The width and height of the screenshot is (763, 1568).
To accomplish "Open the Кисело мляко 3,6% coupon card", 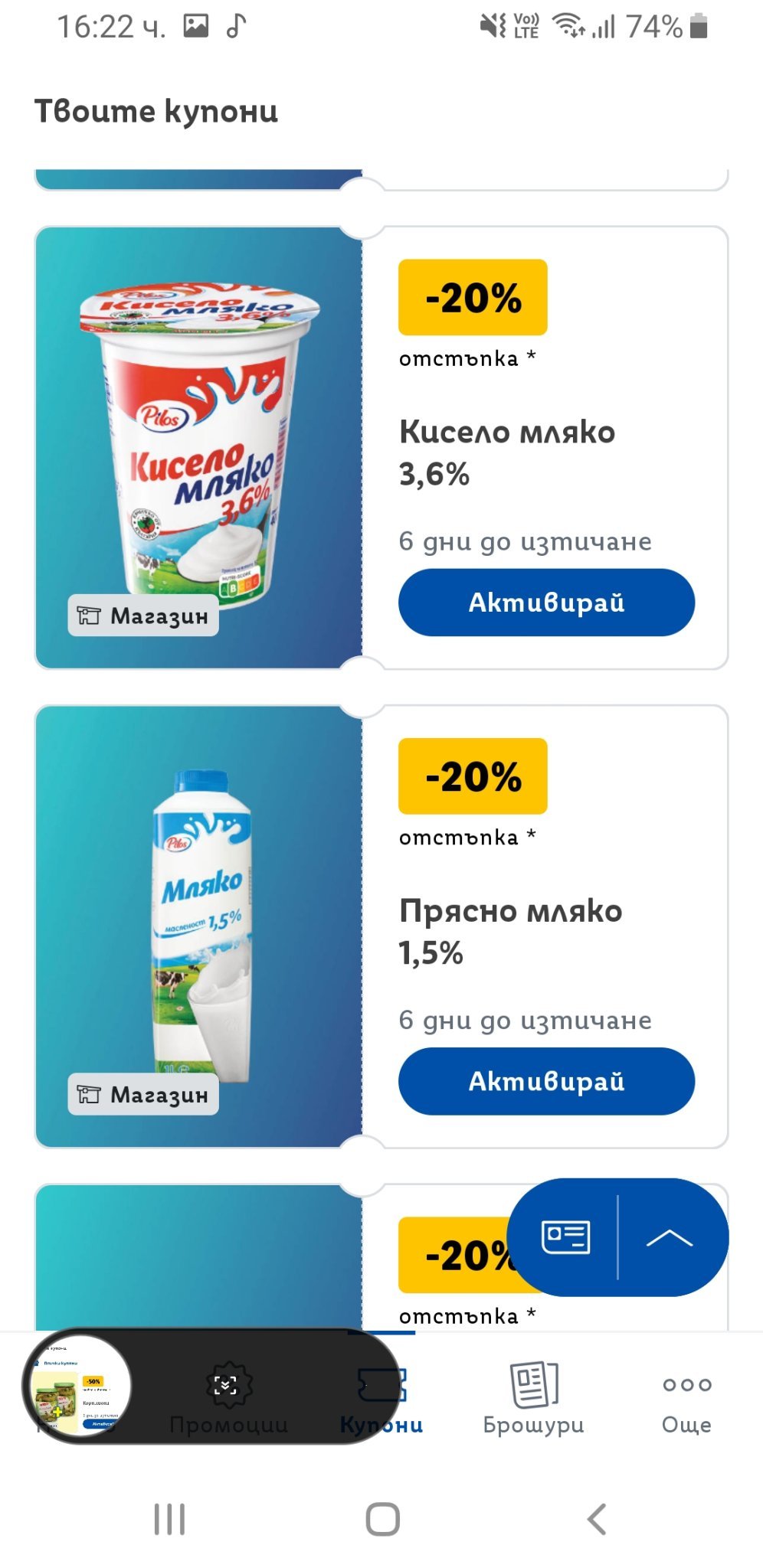I will click(x=506, y=452).
